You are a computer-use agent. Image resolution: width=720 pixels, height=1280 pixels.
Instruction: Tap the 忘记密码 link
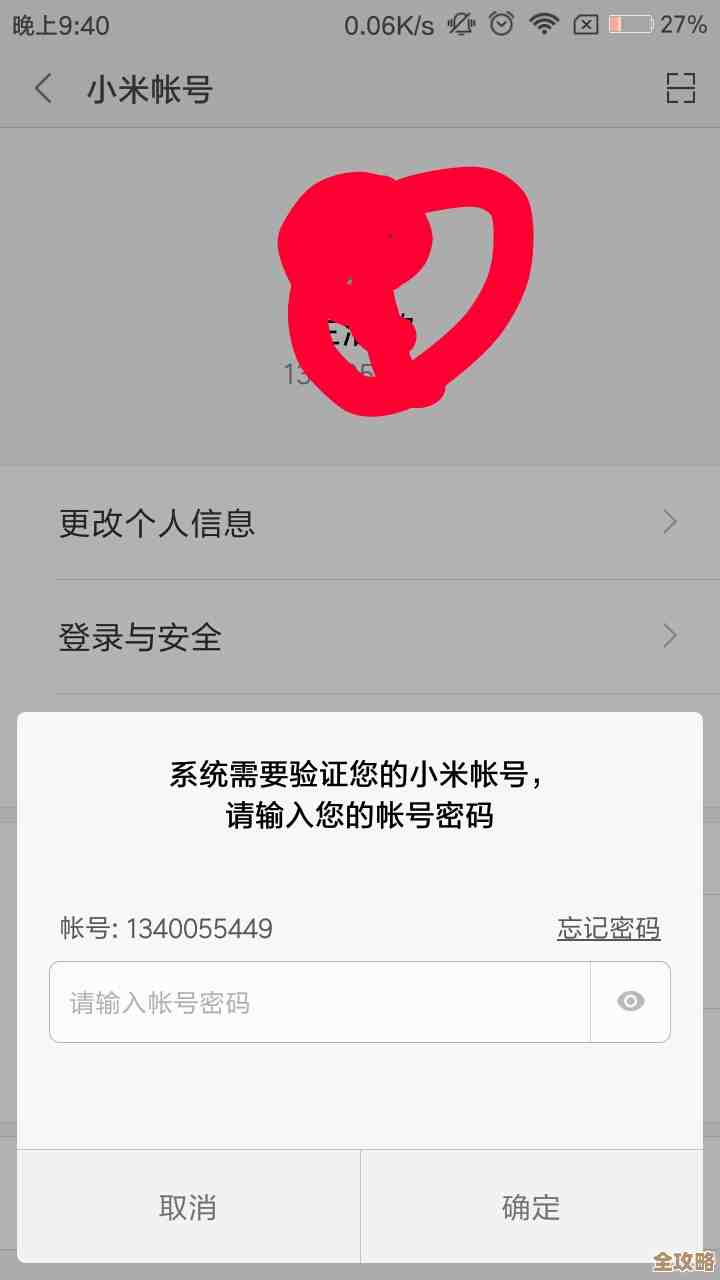[608, 929]
